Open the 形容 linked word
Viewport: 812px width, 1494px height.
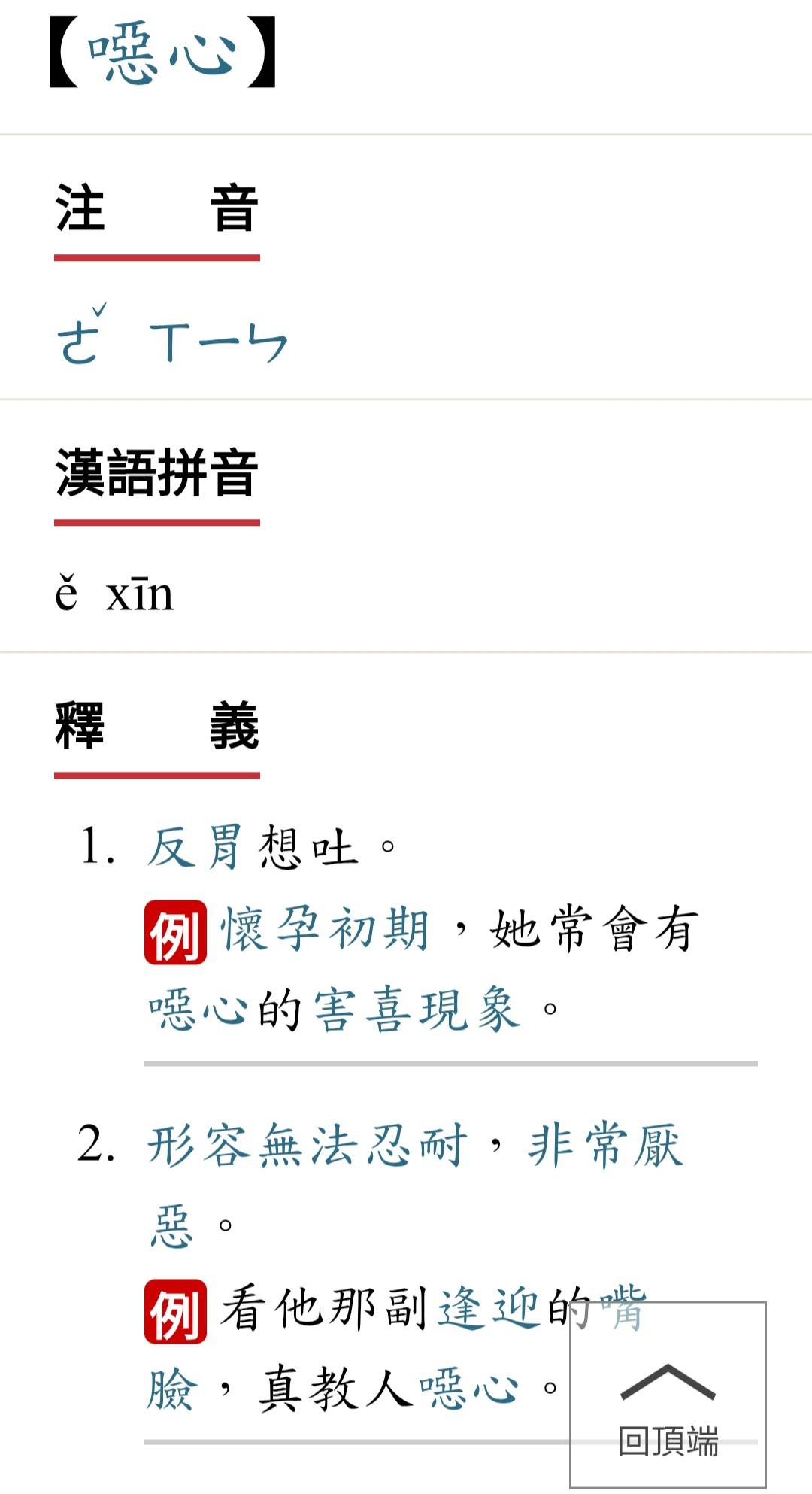click(x=198, y=1146)
